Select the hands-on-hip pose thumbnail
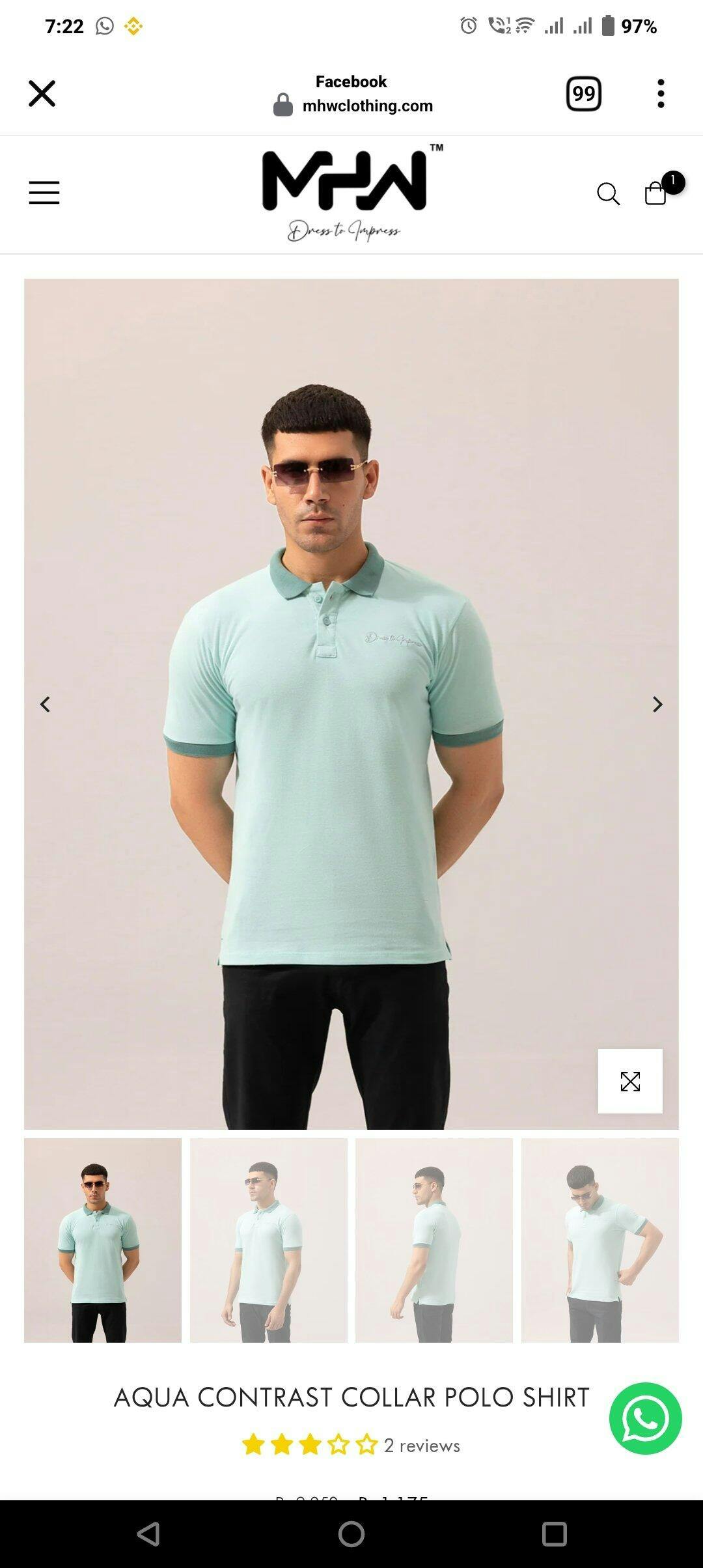 [600, 1240]
